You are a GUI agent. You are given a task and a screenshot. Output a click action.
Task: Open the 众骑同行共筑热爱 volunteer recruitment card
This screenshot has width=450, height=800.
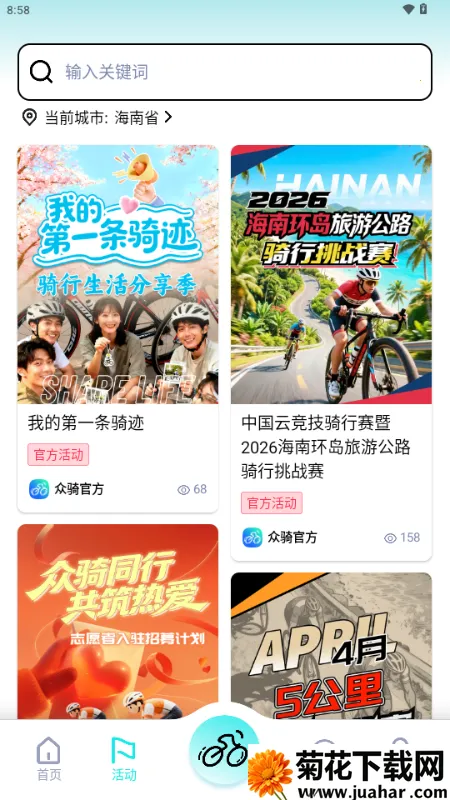click(118, 621)
